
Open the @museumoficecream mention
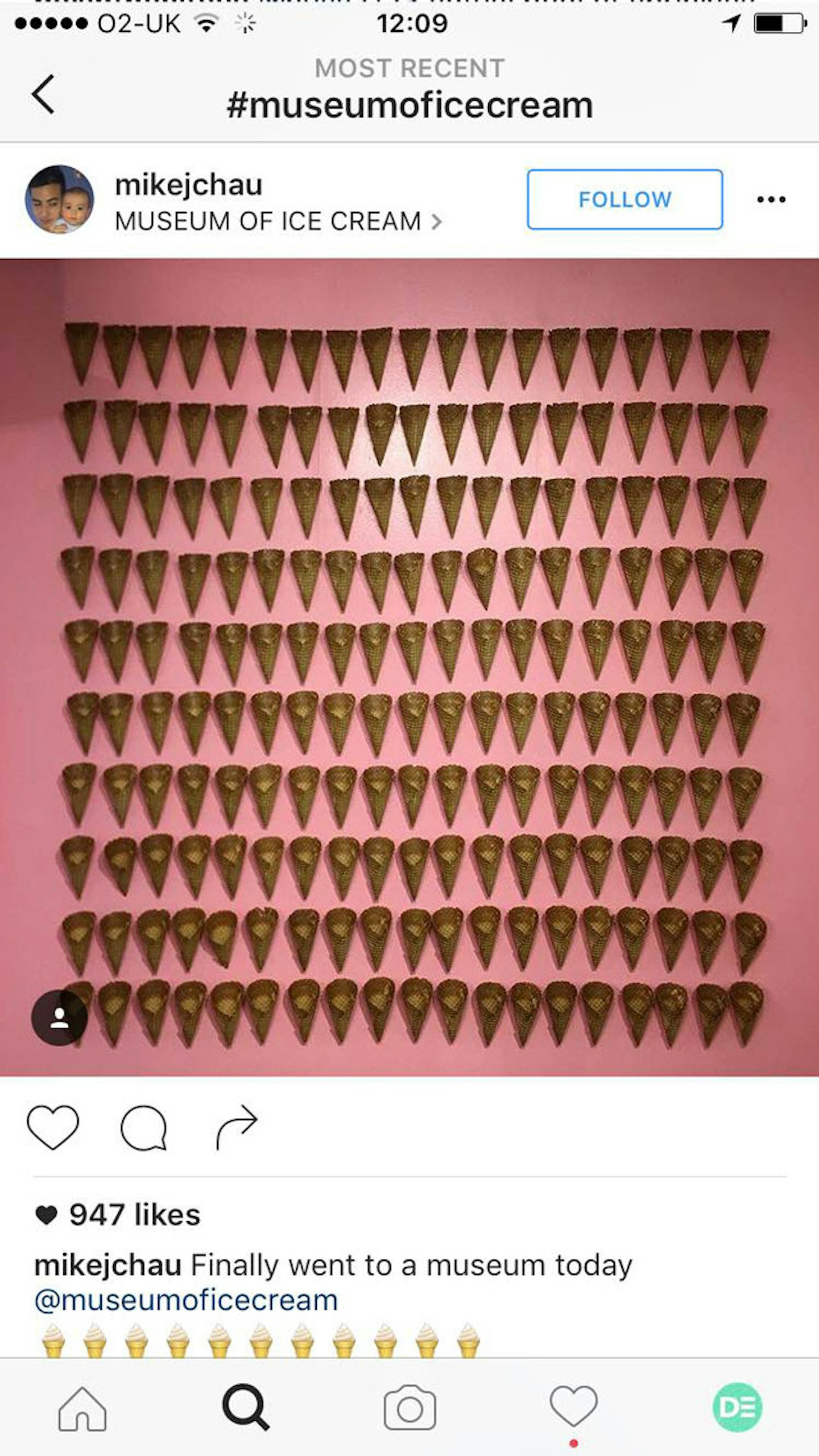186,1300
